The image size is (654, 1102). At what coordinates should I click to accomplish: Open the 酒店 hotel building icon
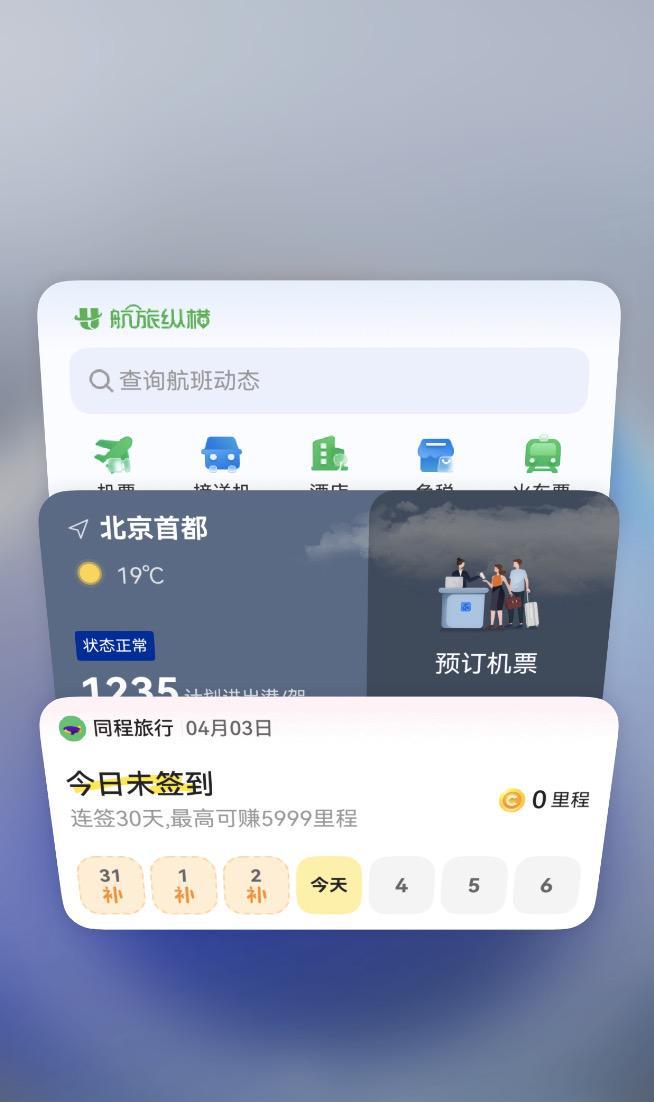coord(328,455)
